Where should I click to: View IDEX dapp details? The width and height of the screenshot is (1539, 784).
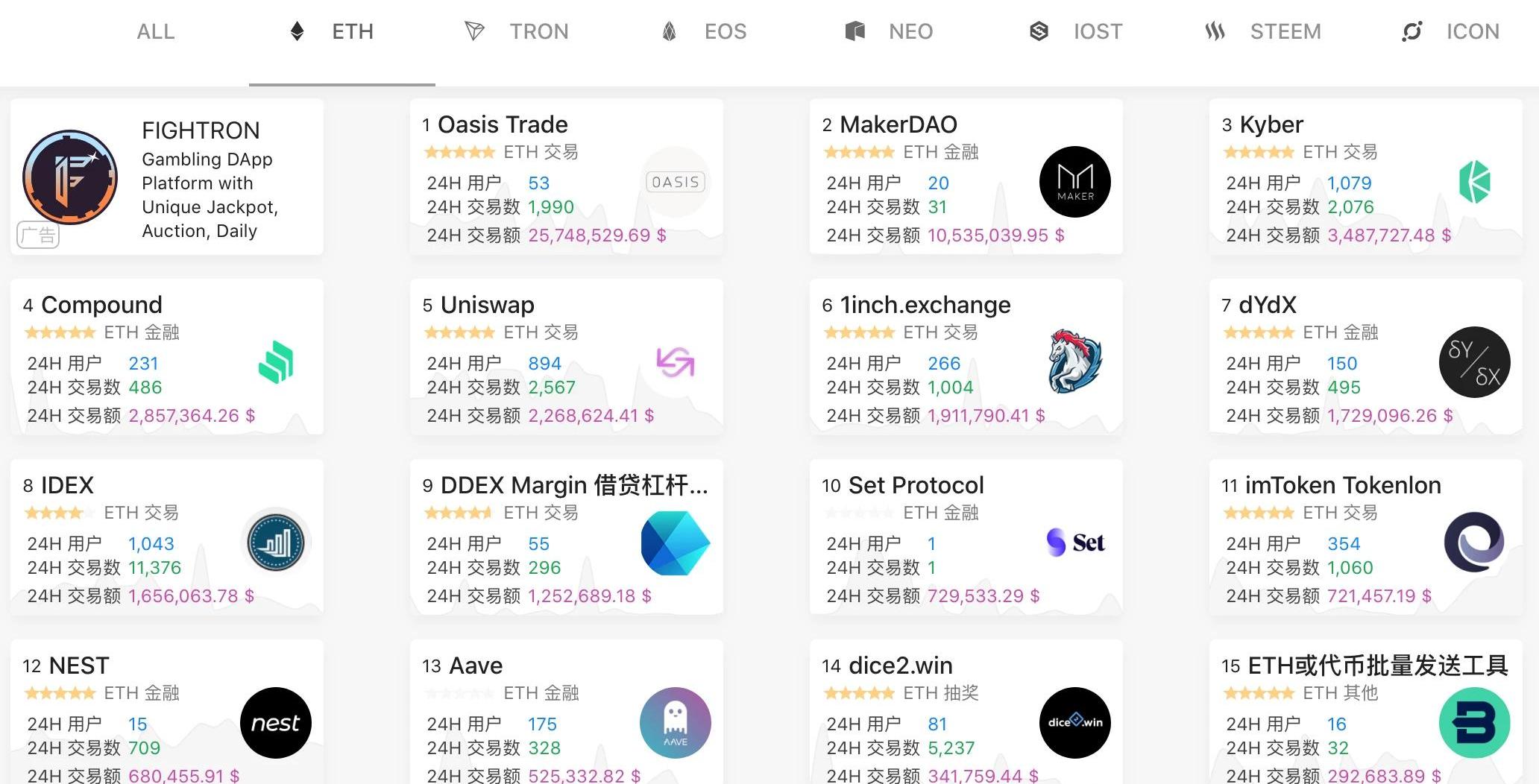click(167, 537)
